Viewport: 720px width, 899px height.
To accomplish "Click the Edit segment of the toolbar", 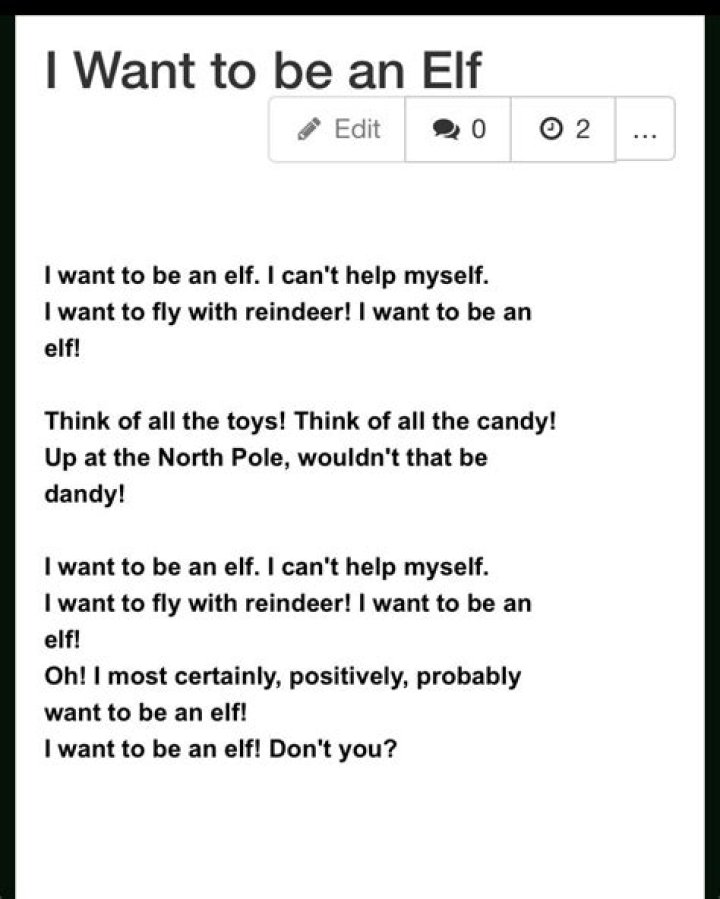I will pos(337,129).
